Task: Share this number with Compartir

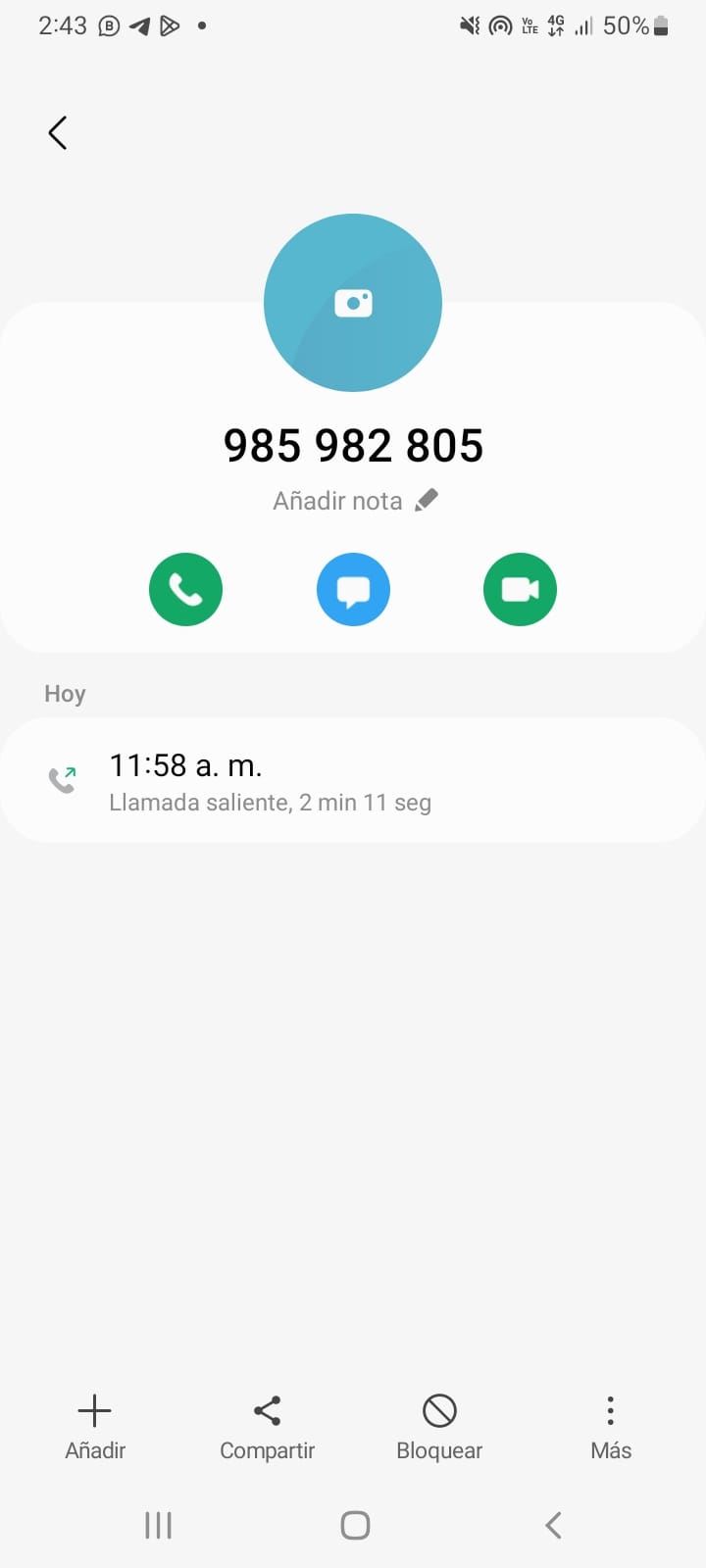Action: 267,1427
